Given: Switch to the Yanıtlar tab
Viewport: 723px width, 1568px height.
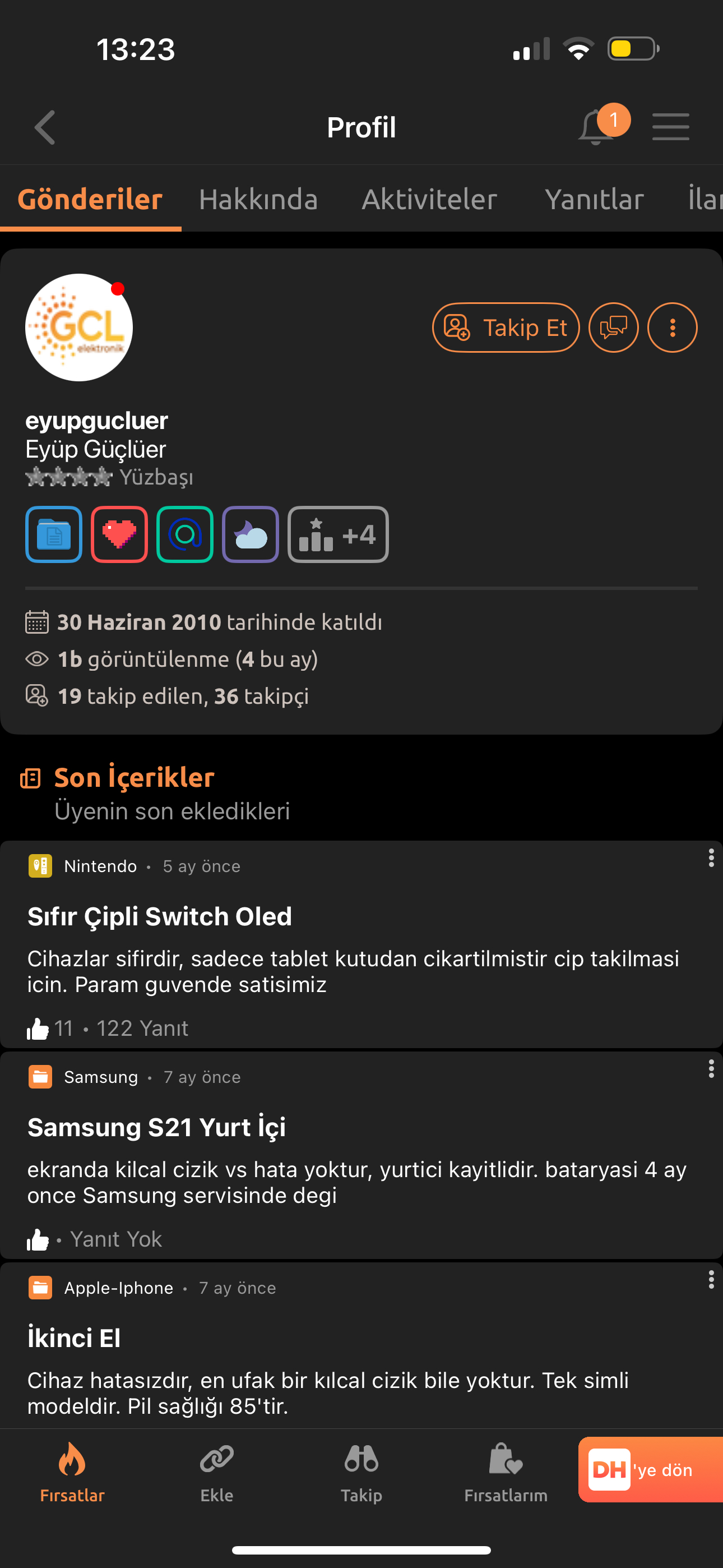Looking at the screenshot, I should tap(594, 199).
